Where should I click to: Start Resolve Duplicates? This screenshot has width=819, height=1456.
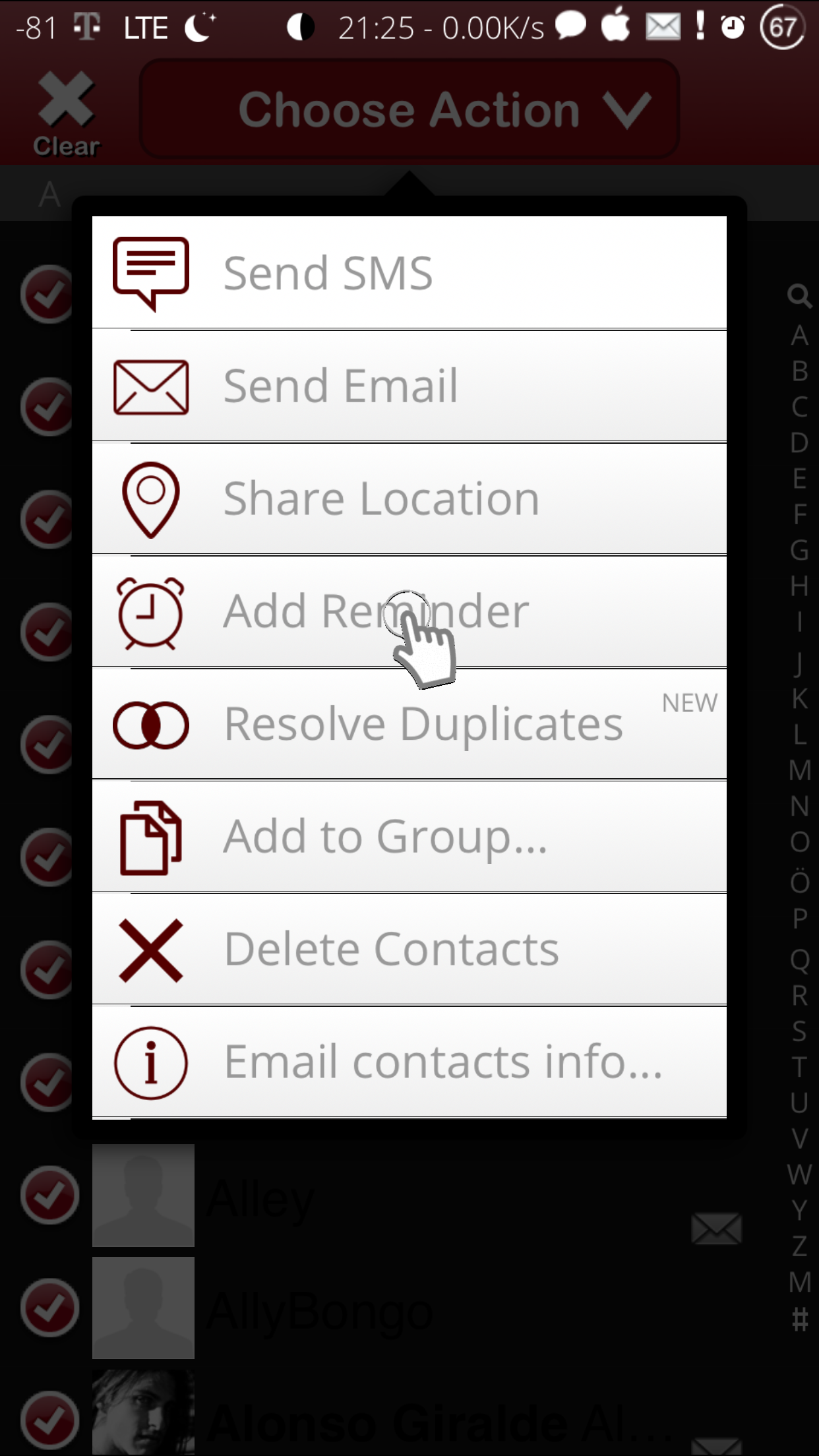coord(409,724)
